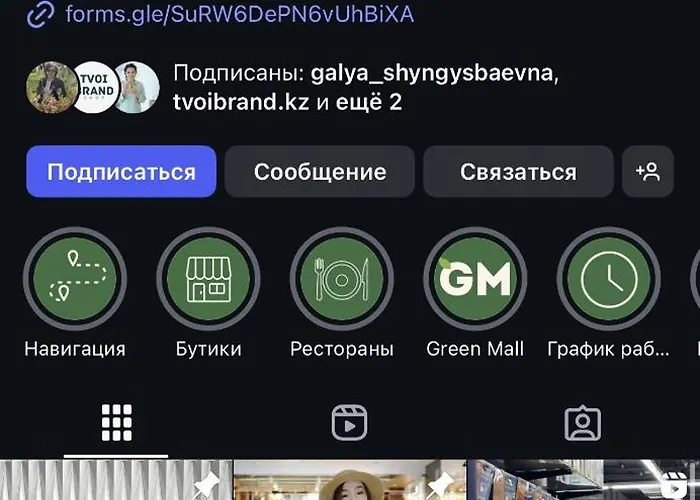The height and width of the screenshot is (500, 700).
Task: Open the Green Mall highlight
Action: pyautogui.click(x=475, y=279)
